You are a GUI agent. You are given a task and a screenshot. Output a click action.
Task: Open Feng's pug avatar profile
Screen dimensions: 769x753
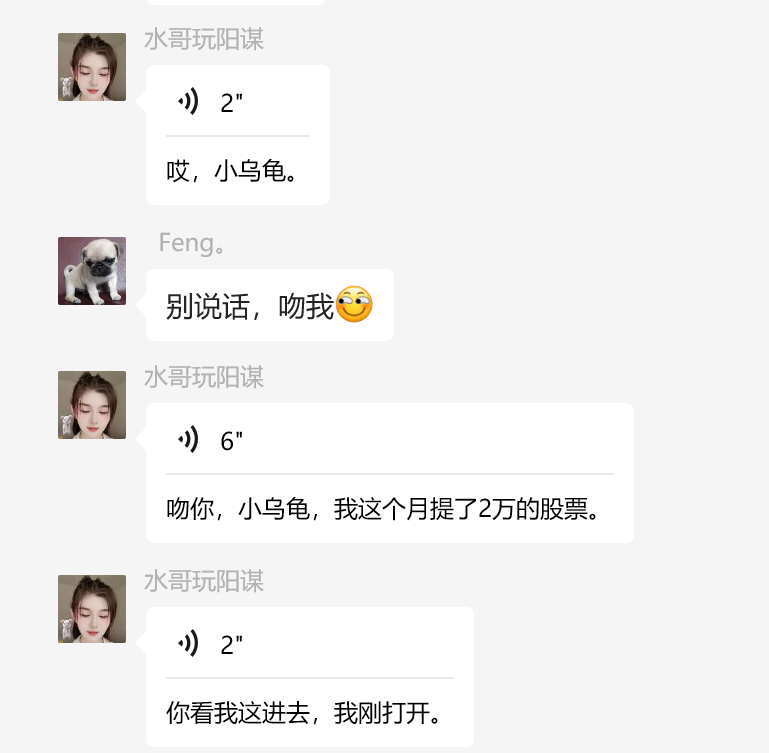[92, 271]
